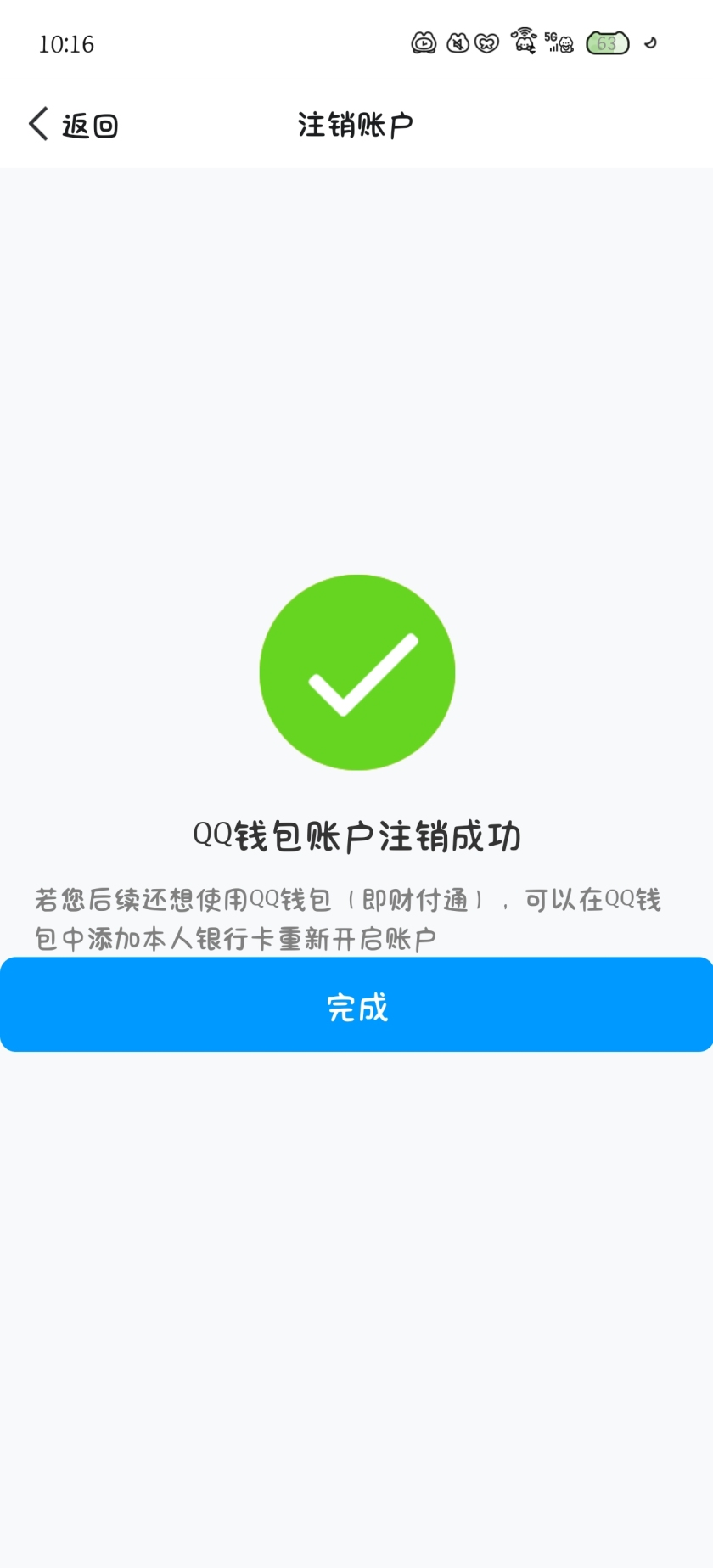Tap the downlink arrow under the Wi-Fi icon
The height and width of the screenshot is (1568, 713).
click(x=532, y=51)
